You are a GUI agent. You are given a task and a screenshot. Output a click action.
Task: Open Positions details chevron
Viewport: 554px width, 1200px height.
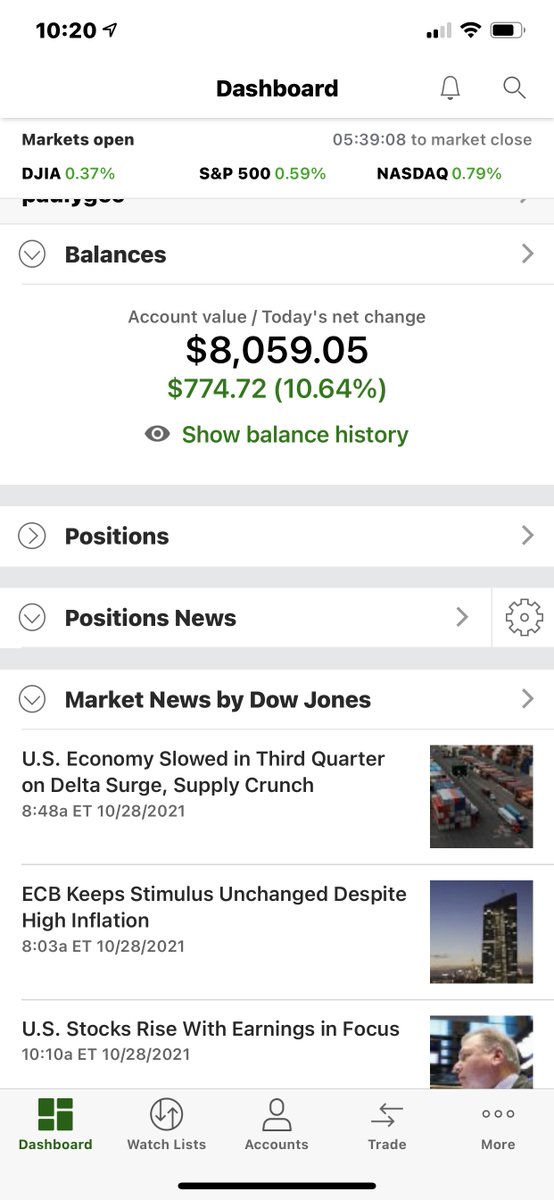[x=527, y=536]
